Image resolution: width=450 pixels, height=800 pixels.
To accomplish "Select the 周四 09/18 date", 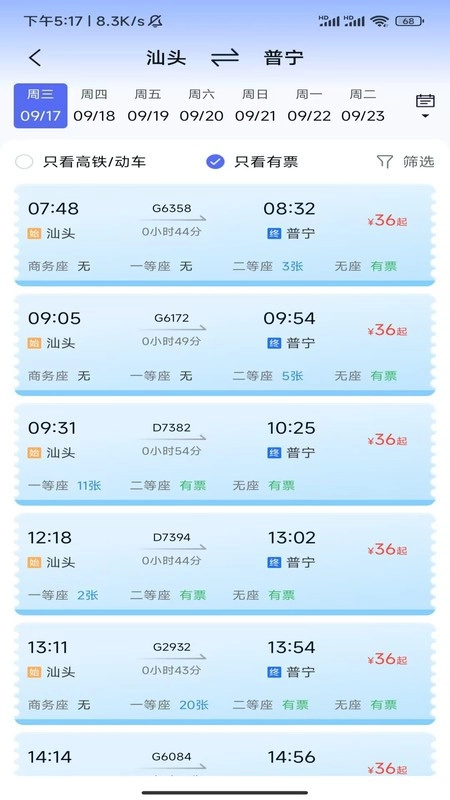I will [94, 106].
